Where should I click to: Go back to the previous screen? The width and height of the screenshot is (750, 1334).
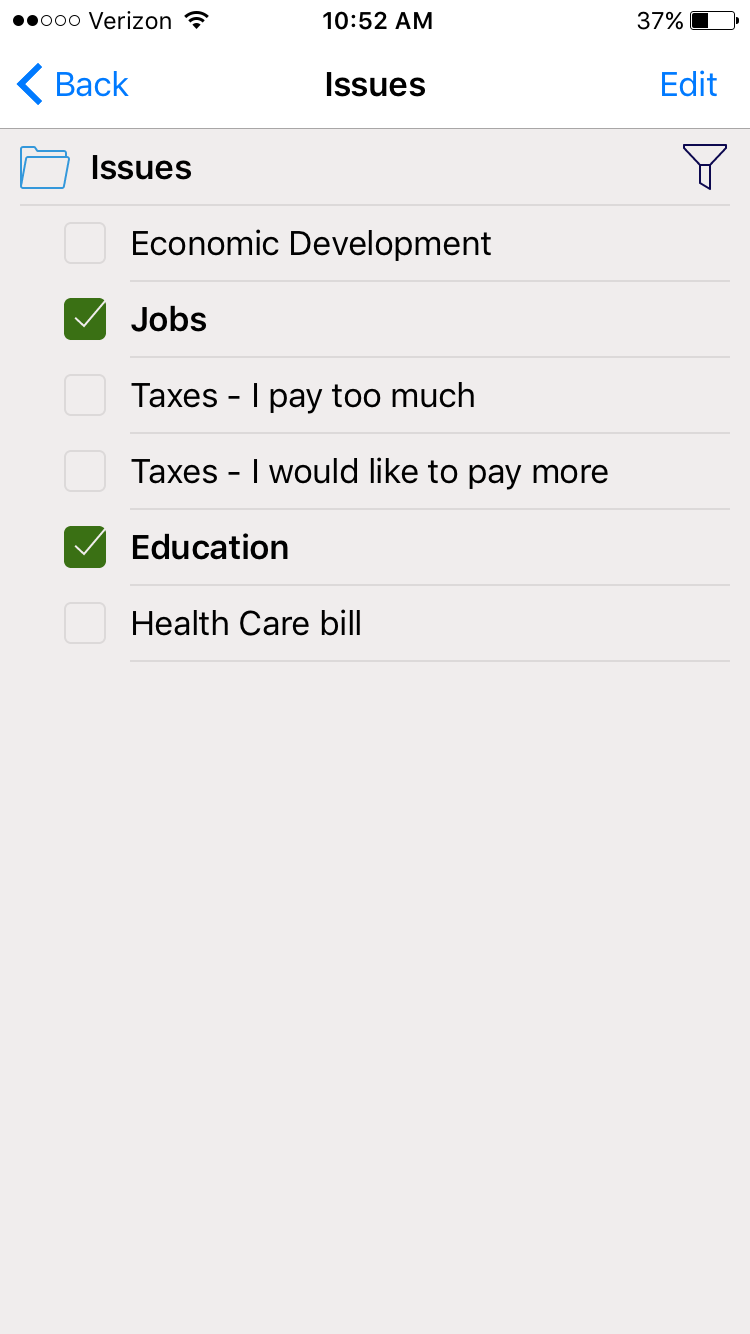(73, 85)
